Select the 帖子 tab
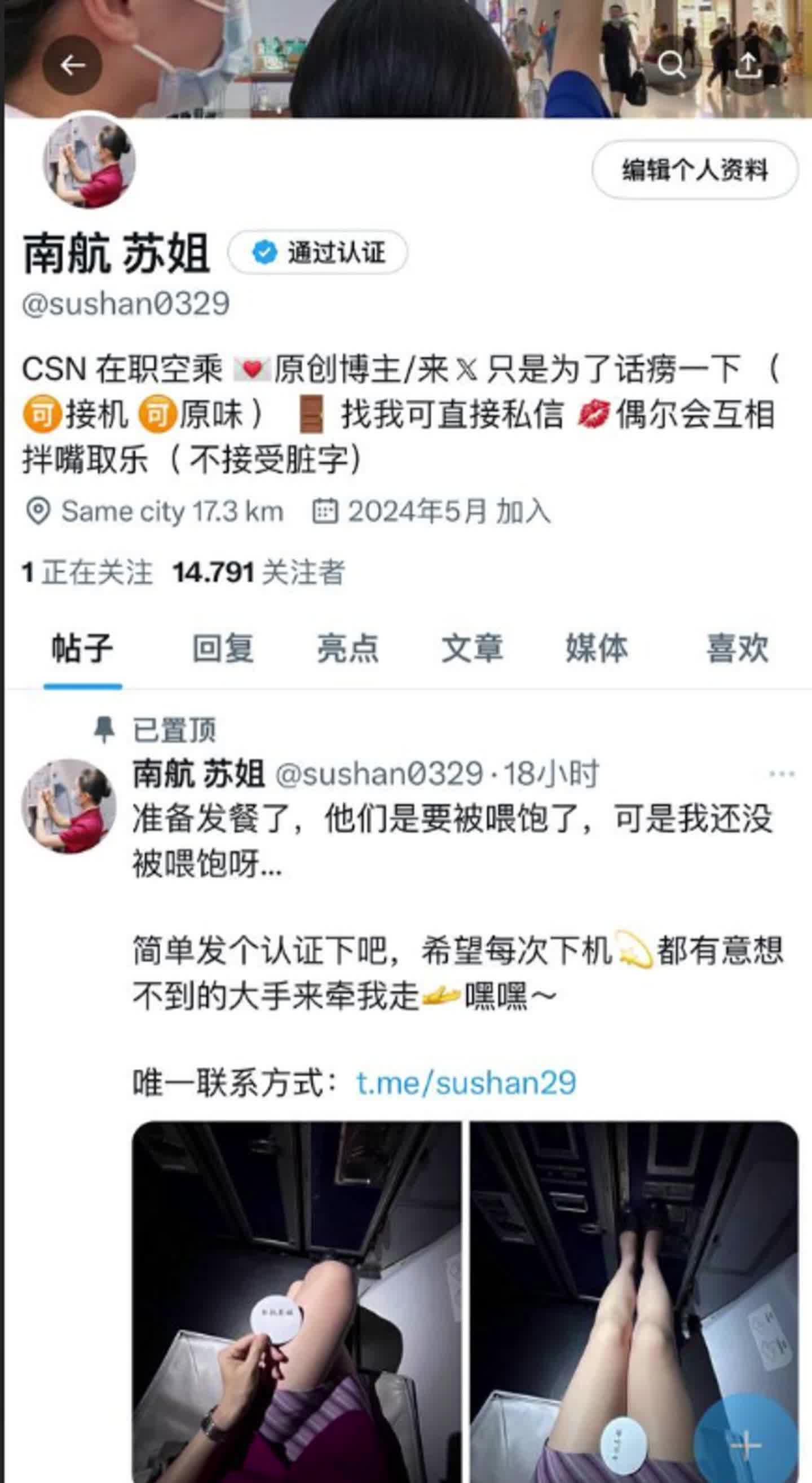 82,648
